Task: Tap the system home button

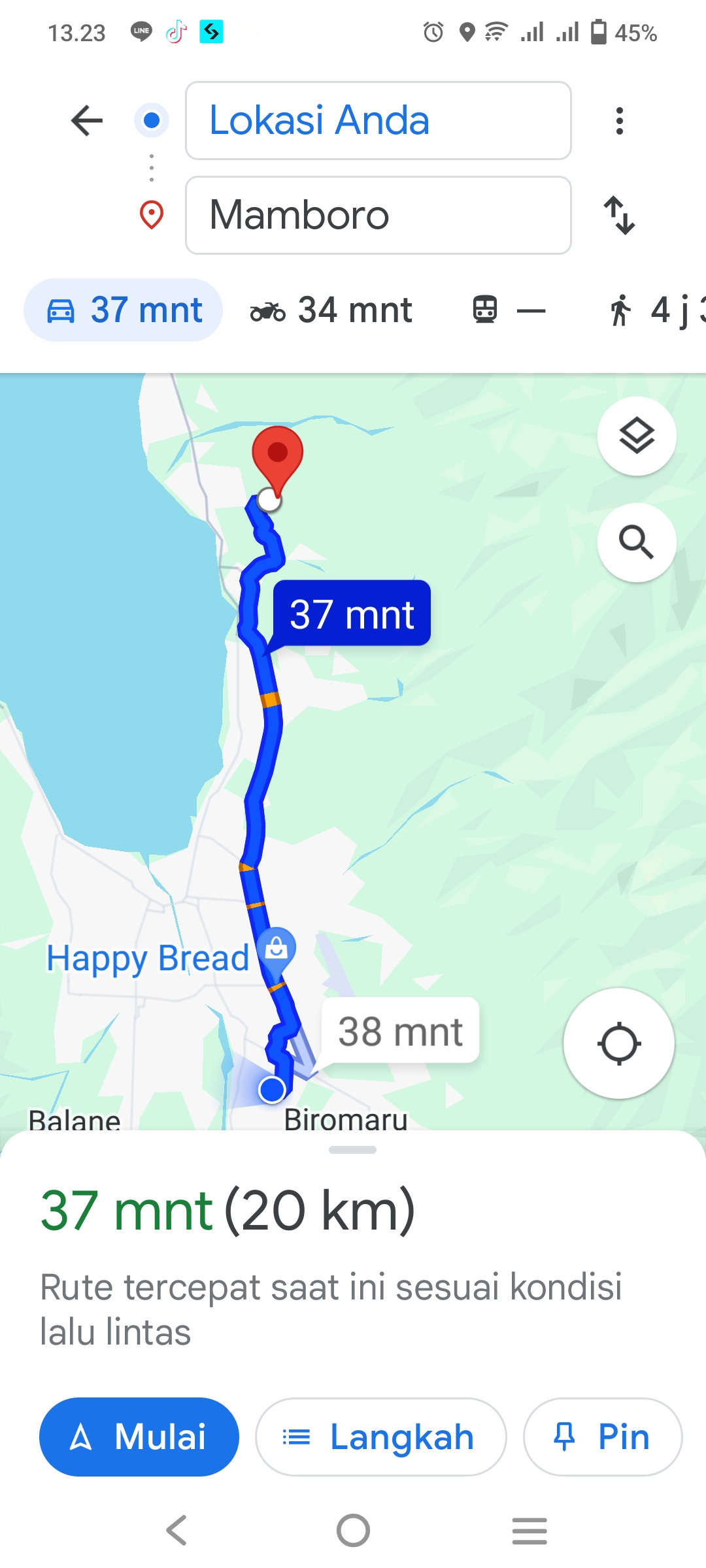Action: click(x=353, y=1530)
